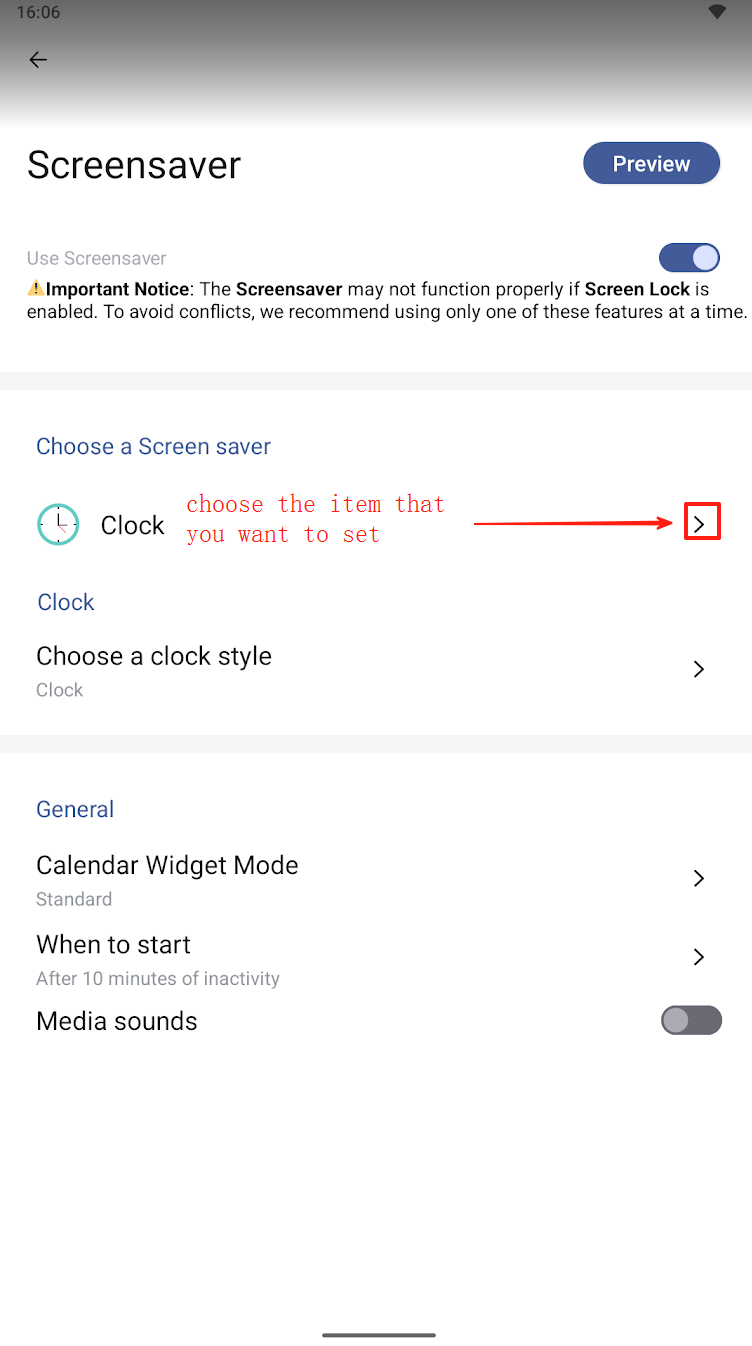The image size is (752, 1346).
Task: Go back using the top arrow
Action: [x=38, y=60]
